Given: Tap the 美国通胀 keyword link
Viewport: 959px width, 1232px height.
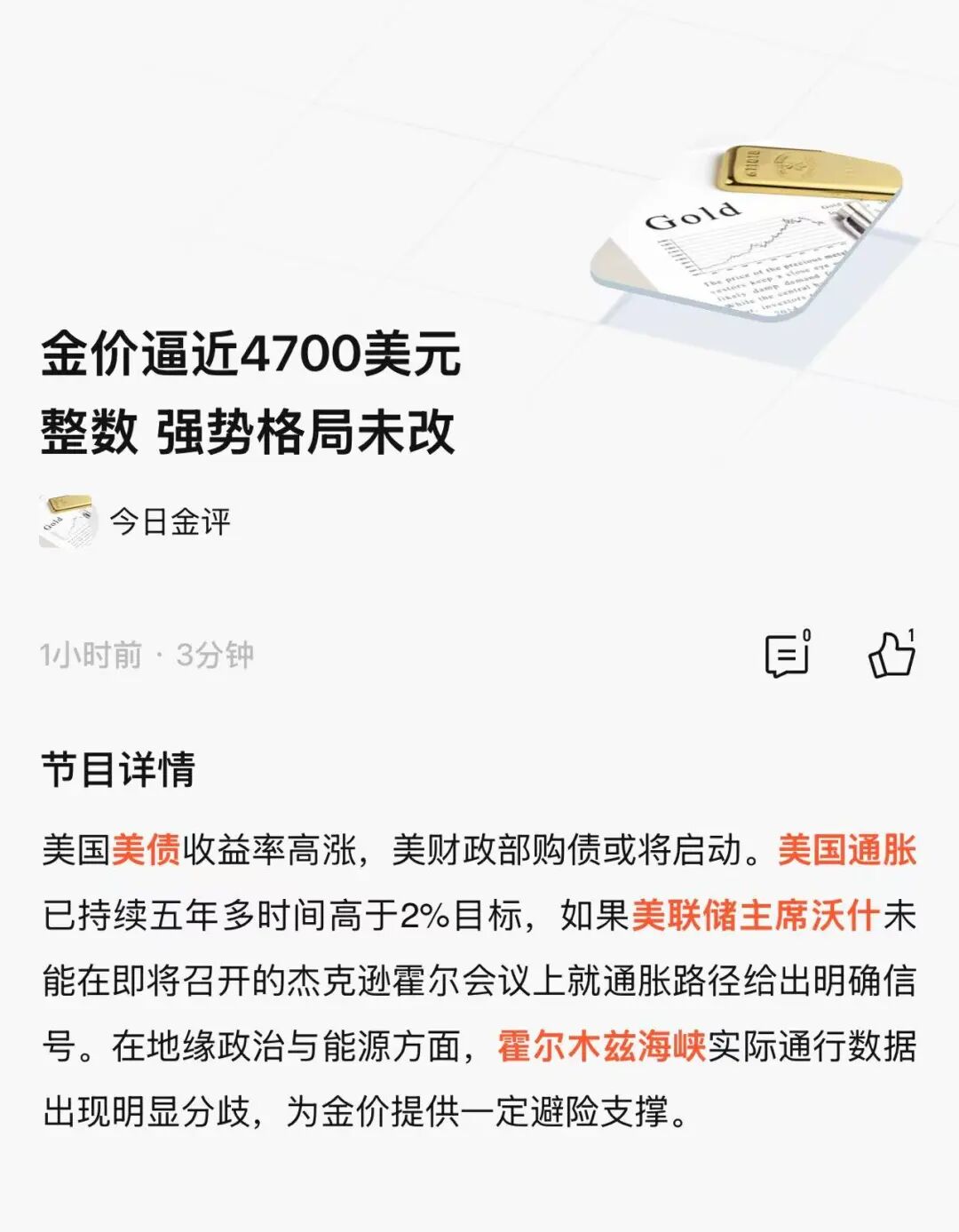Looking at the screenshot, I should [x=847, y=849].
